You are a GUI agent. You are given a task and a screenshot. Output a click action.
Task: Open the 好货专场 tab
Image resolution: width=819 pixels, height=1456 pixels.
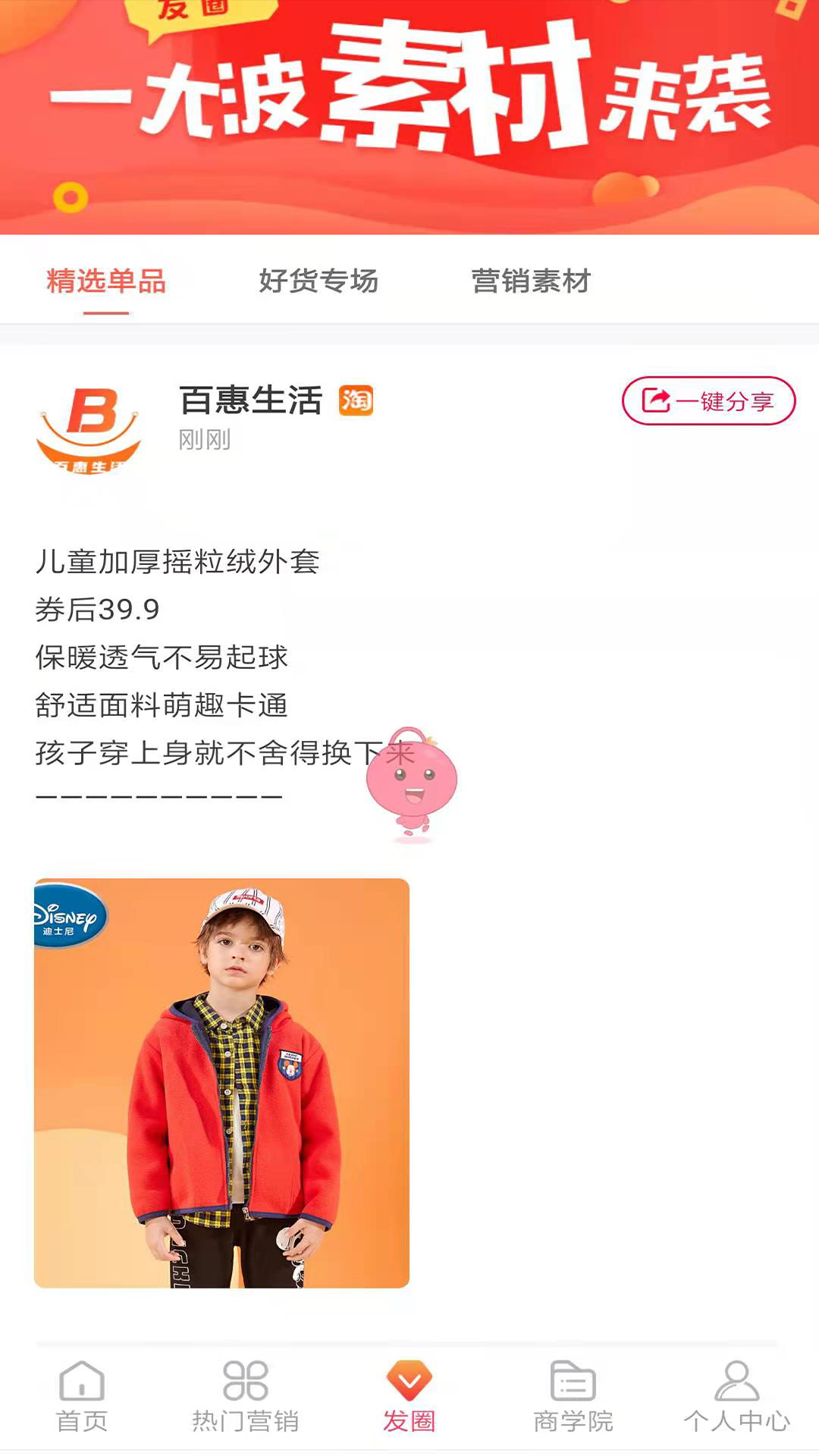pyautogui.click(x=318, y=281)
